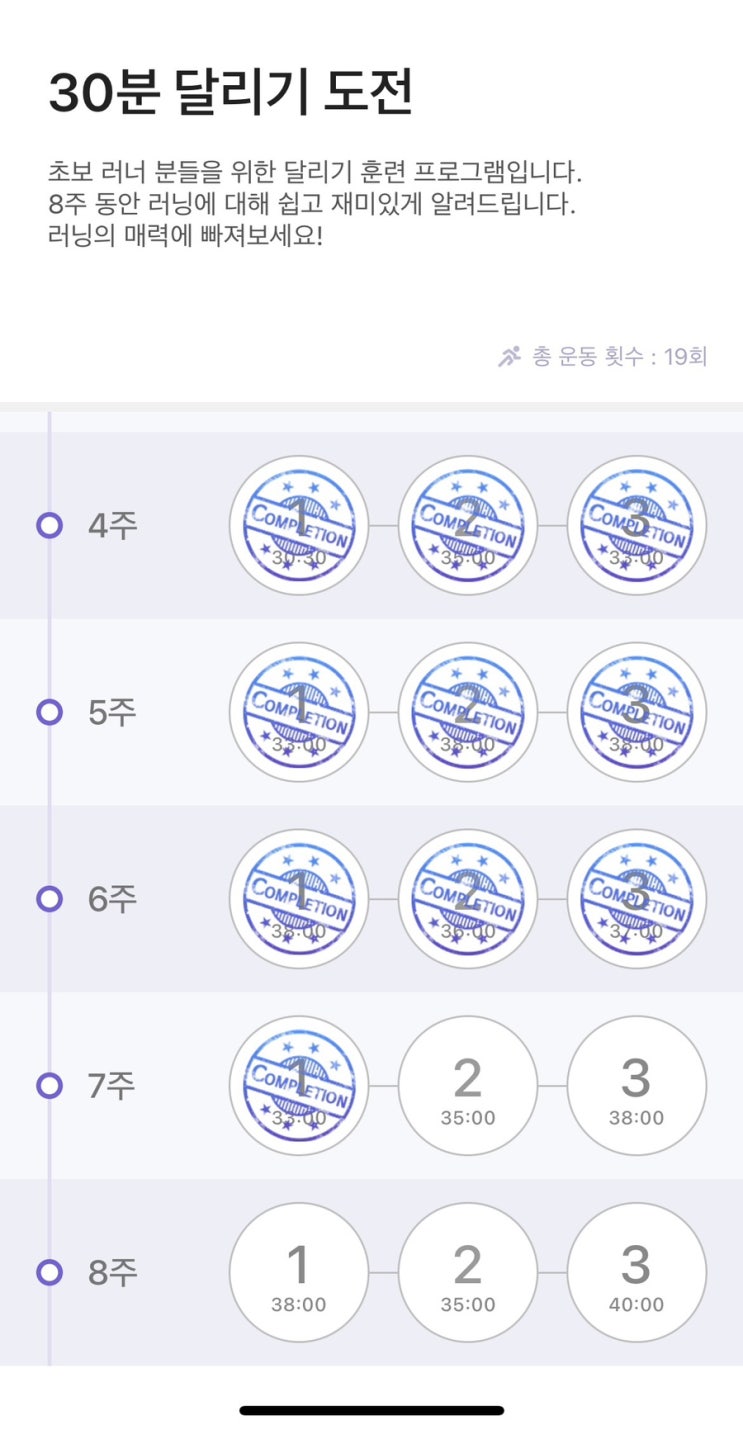The width and height of the screenshot is (743, 1430).
Task: Start week 7 session 3 (38:00)
Action: (x=637, y=1086)
